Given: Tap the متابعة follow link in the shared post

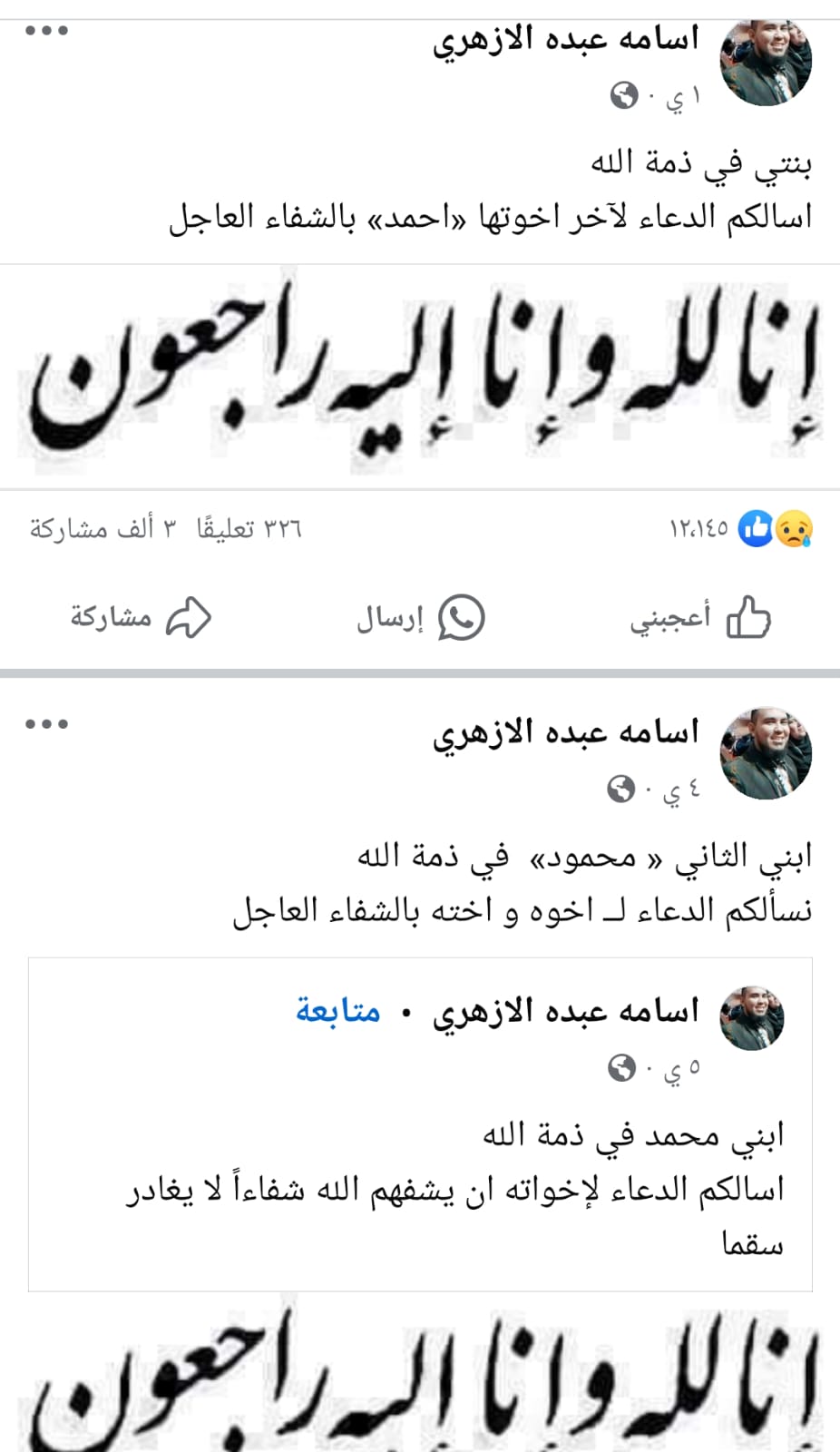Looking at the screenshot, I should click(338, 1010).
